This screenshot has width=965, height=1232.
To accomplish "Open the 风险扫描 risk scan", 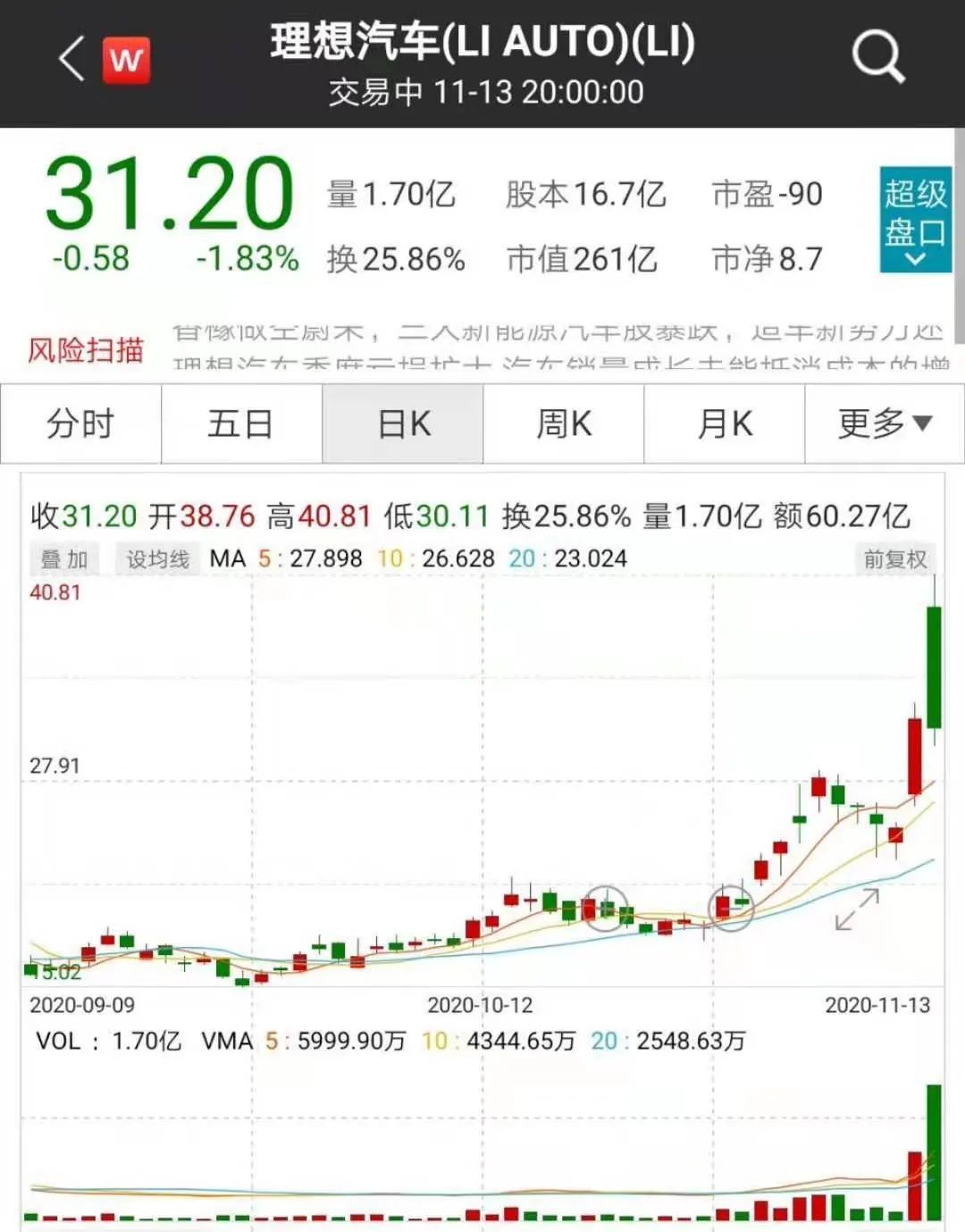I will pyautogui.click(x=86, y=349).
